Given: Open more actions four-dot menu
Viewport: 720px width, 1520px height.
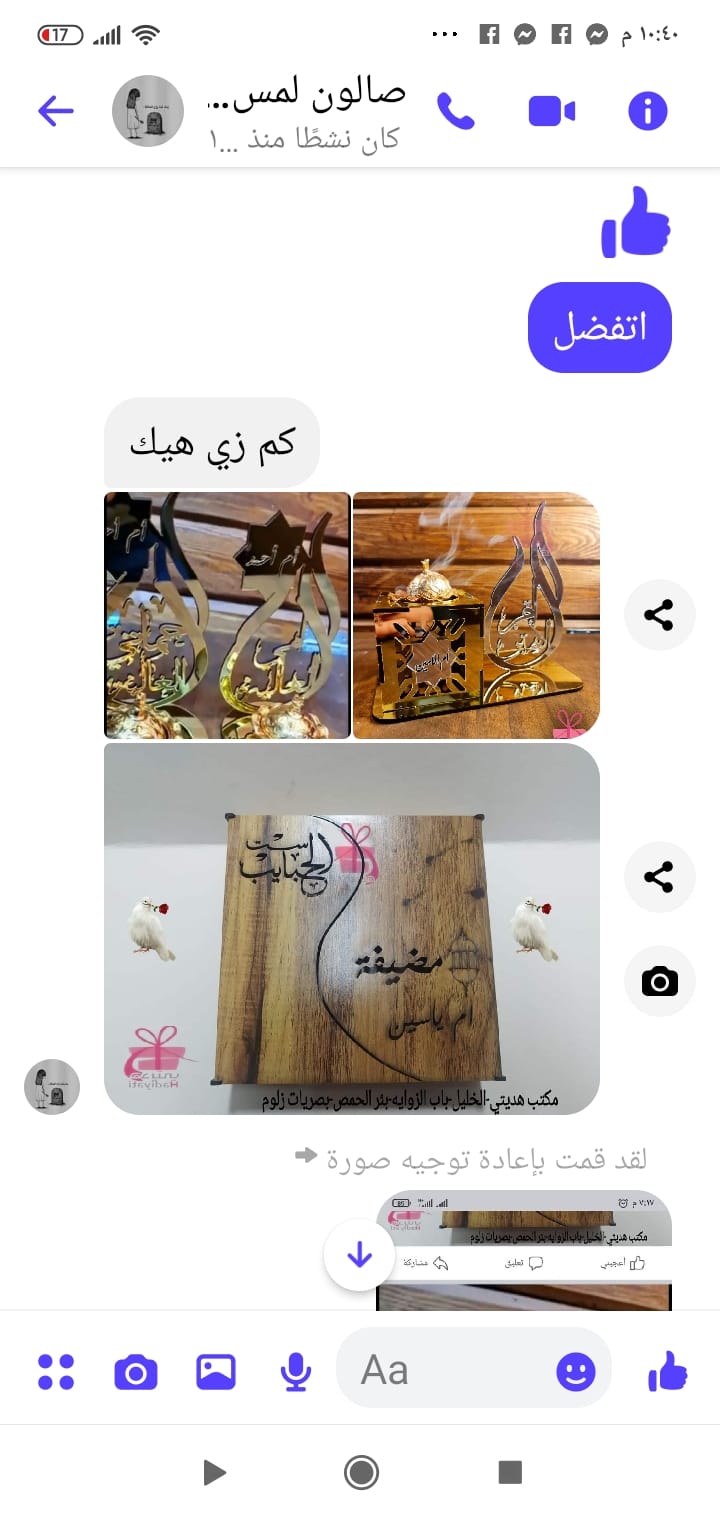Looking at the screenshot, I should tap(56, 1371).
